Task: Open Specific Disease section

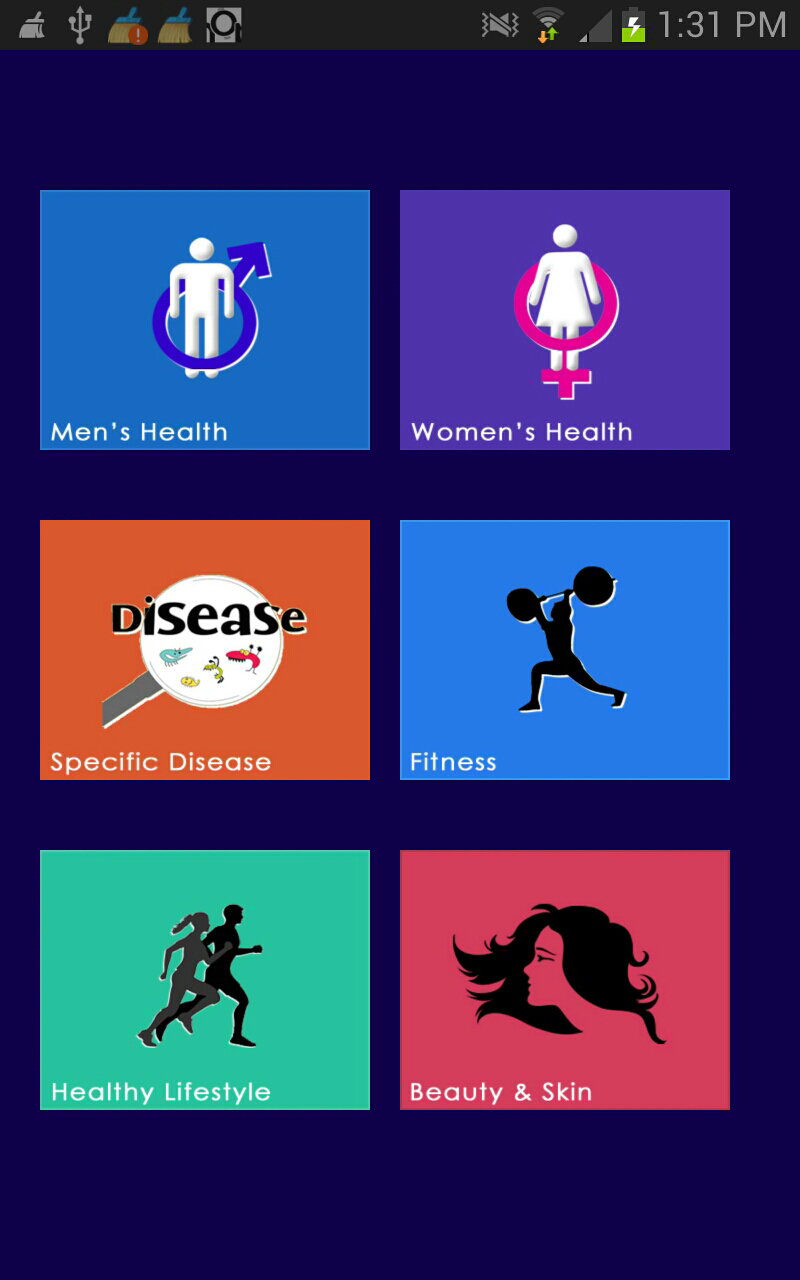Action: [205, 650]
